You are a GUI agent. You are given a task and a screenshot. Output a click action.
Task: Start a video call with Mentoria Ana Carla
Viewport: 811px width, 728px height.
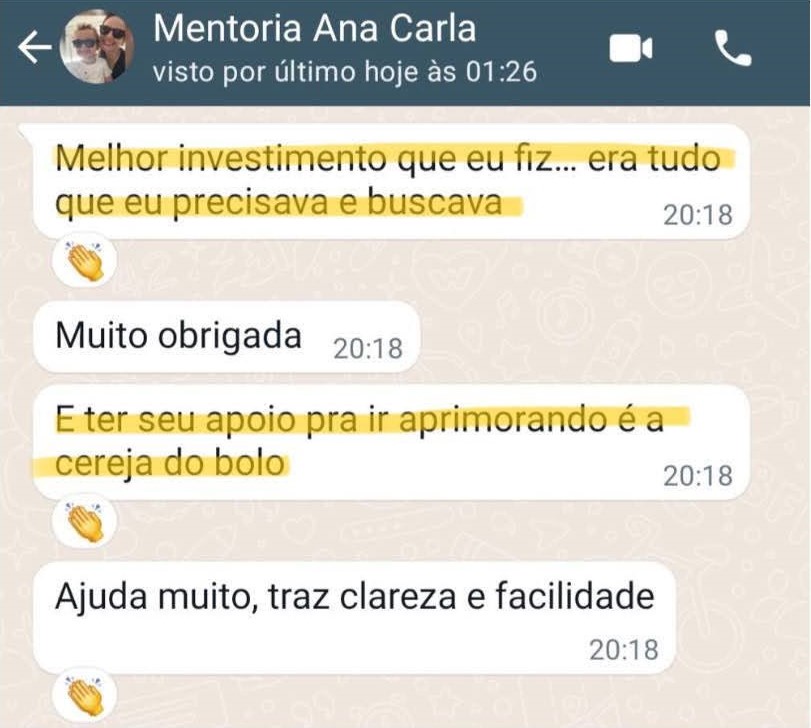631,48
